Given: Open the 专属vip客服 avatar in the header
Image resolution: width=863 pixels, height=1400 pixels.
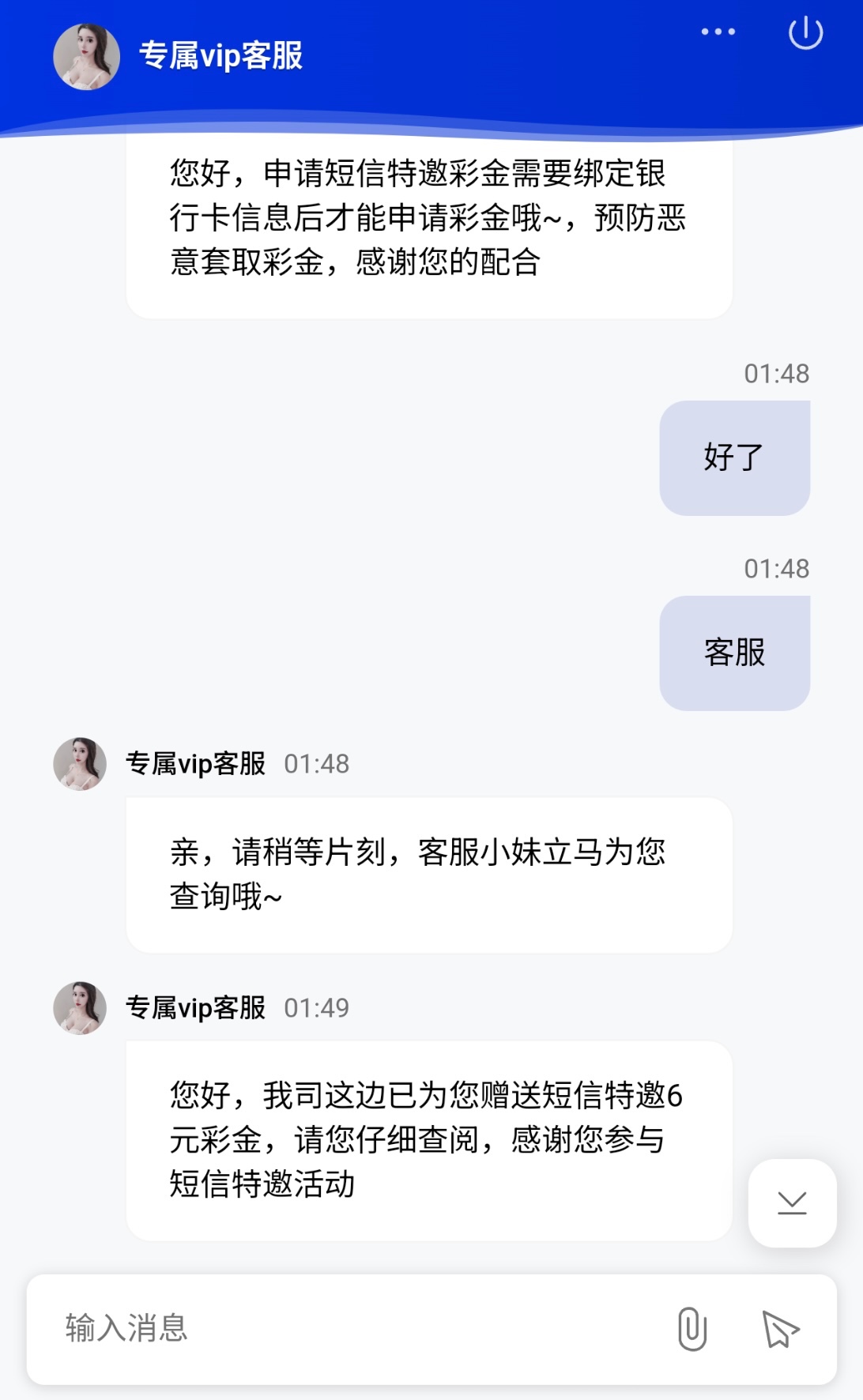Looking at the screenshot, I should click(x=86, y=56).
